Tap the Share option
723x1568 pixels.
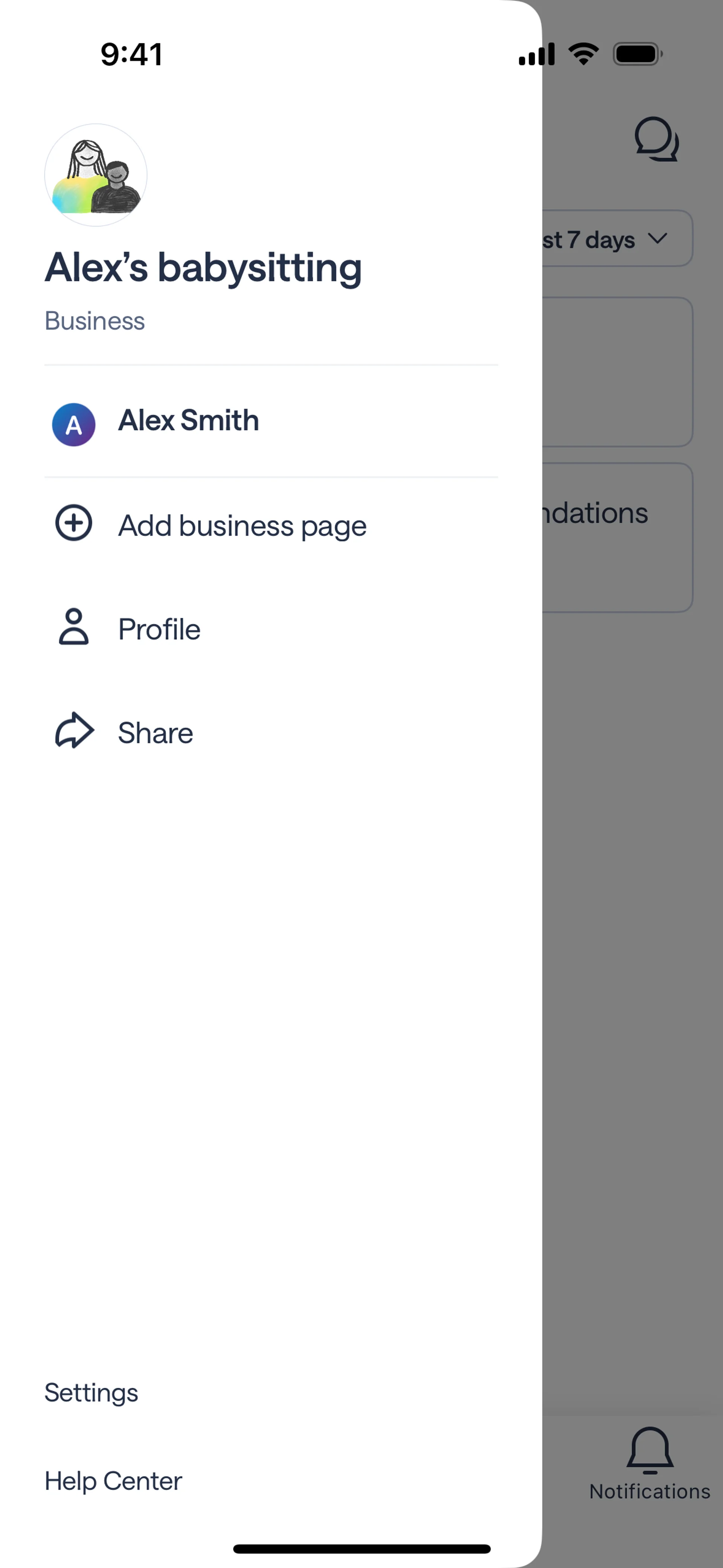[155, 732]
